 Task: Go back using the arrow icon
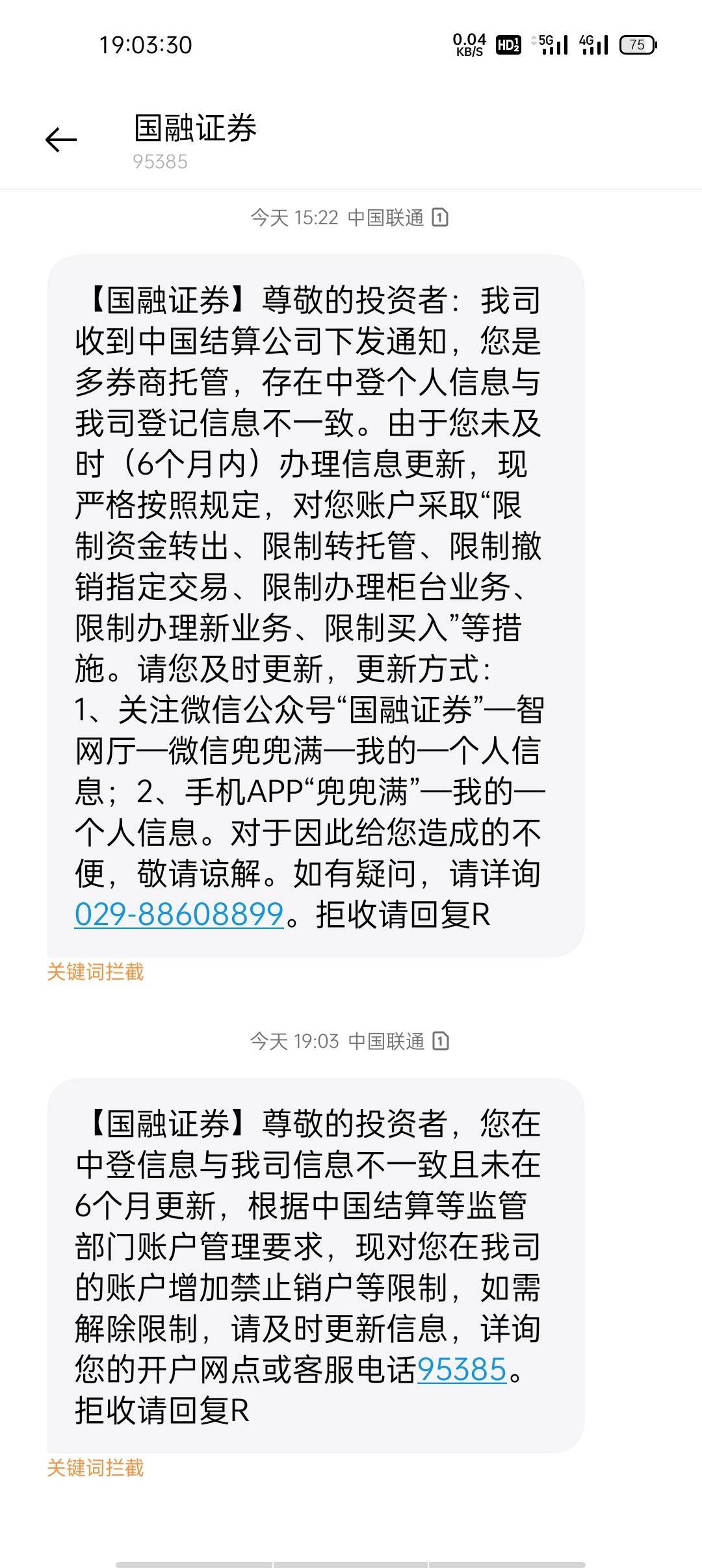click(x=61, y=140)
